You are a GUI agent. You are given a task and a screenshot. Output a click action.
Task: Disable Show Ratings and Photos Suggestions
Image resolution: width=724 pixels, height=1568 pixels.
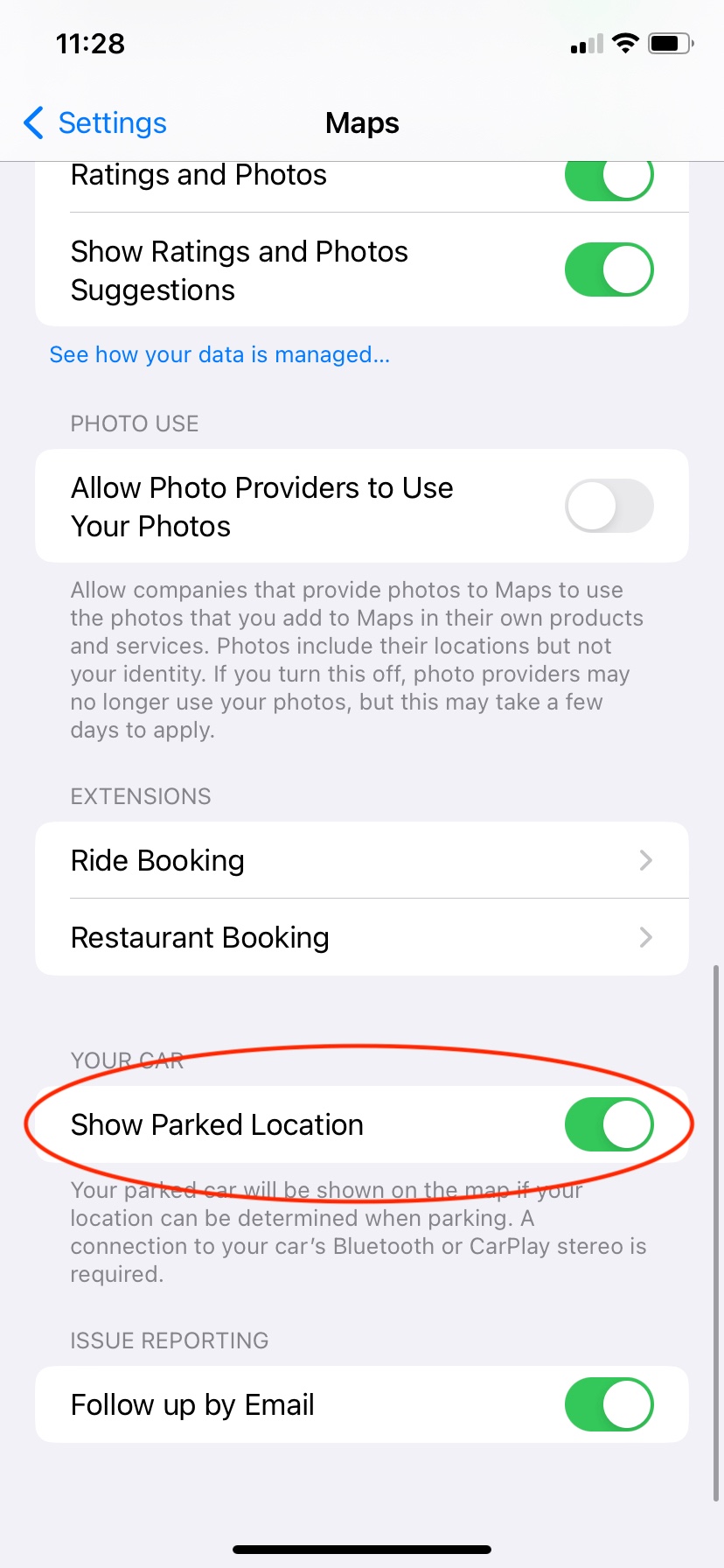[609, 269]
